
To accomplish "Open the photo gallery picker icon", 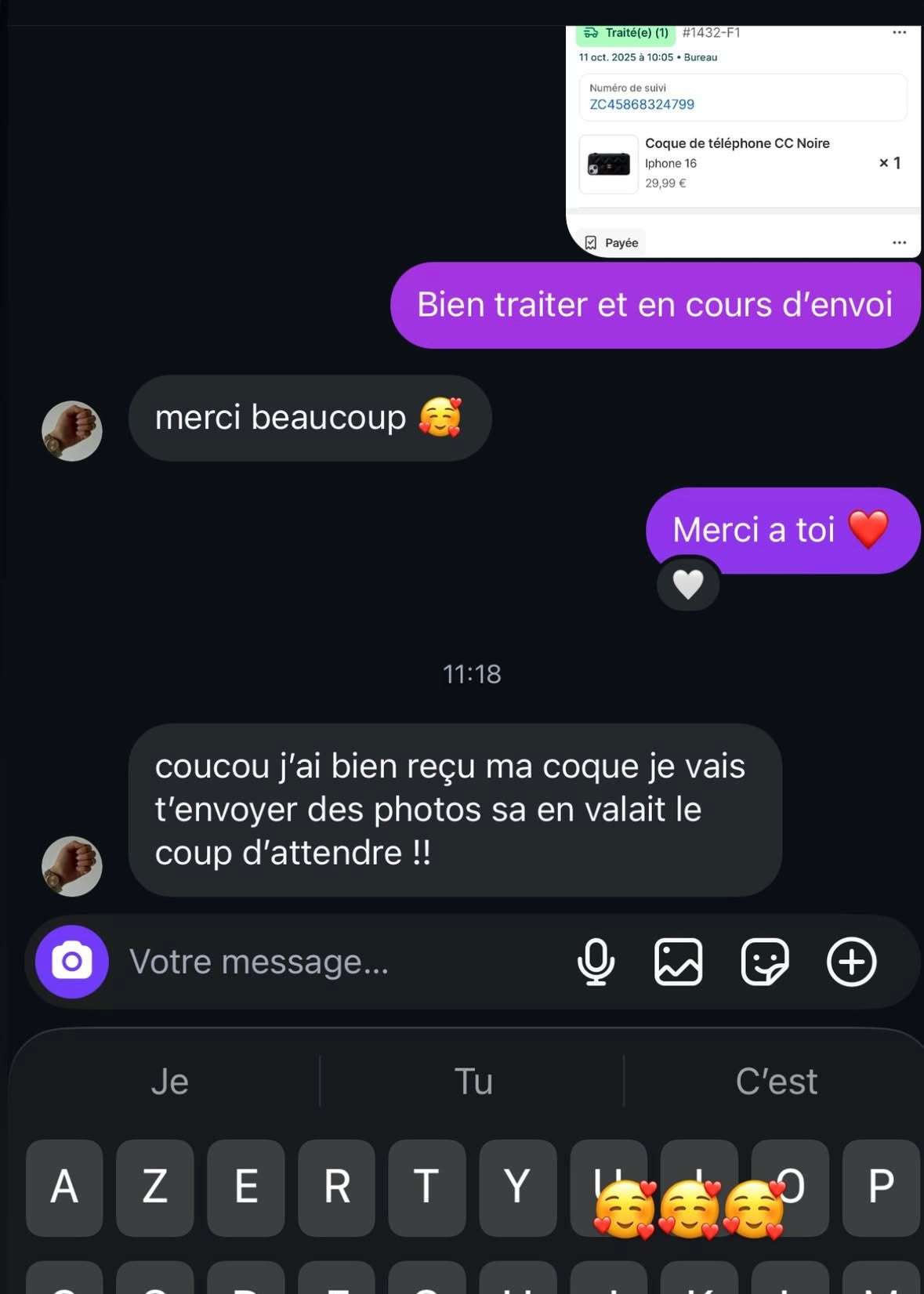I will (679, 962).
